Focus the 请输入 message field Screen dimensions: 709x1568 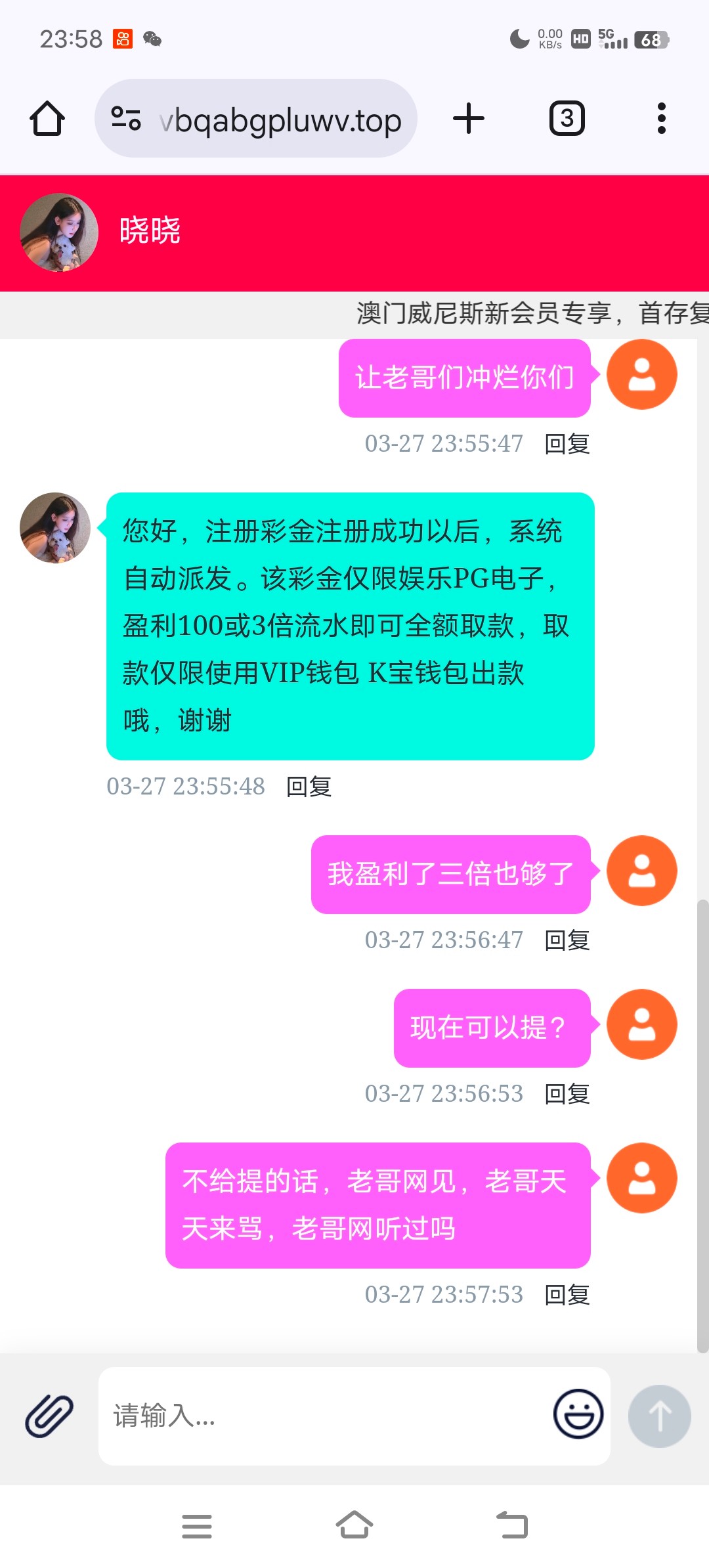[322, 1416]
